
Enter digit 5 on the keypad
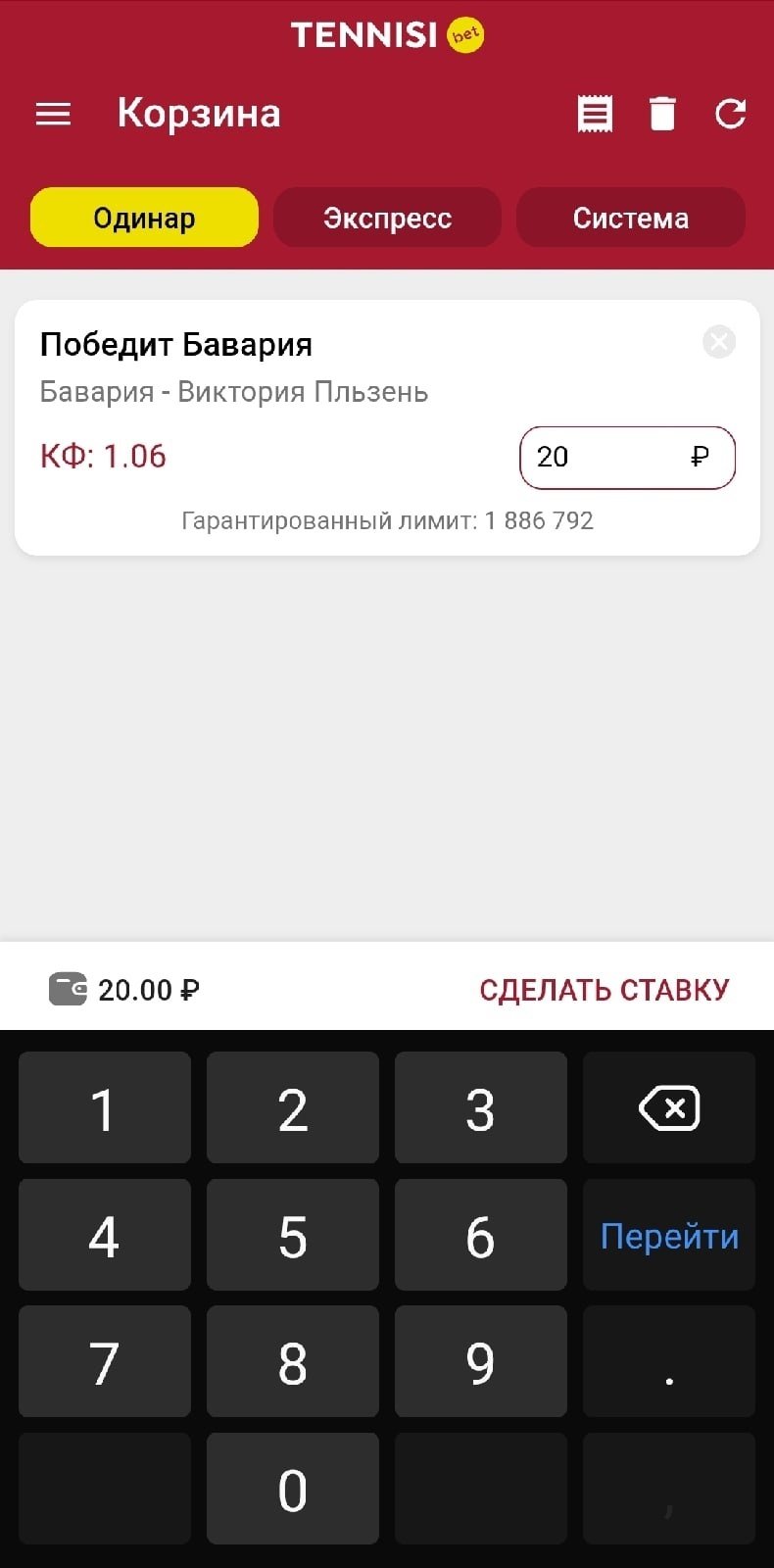pos(292,1236)
